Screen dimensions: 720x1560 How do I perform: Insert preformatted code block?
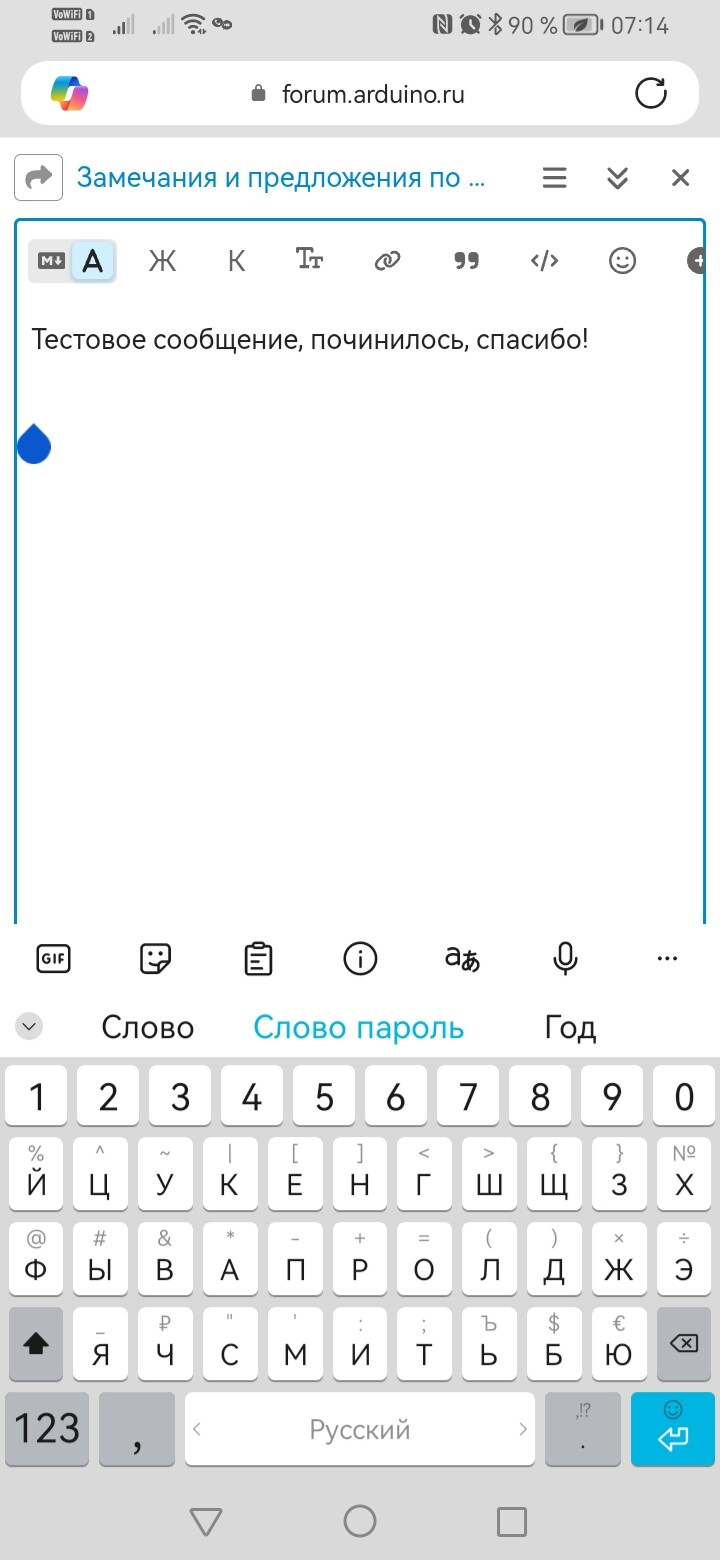pyautogui.click(x=544, y=261)
